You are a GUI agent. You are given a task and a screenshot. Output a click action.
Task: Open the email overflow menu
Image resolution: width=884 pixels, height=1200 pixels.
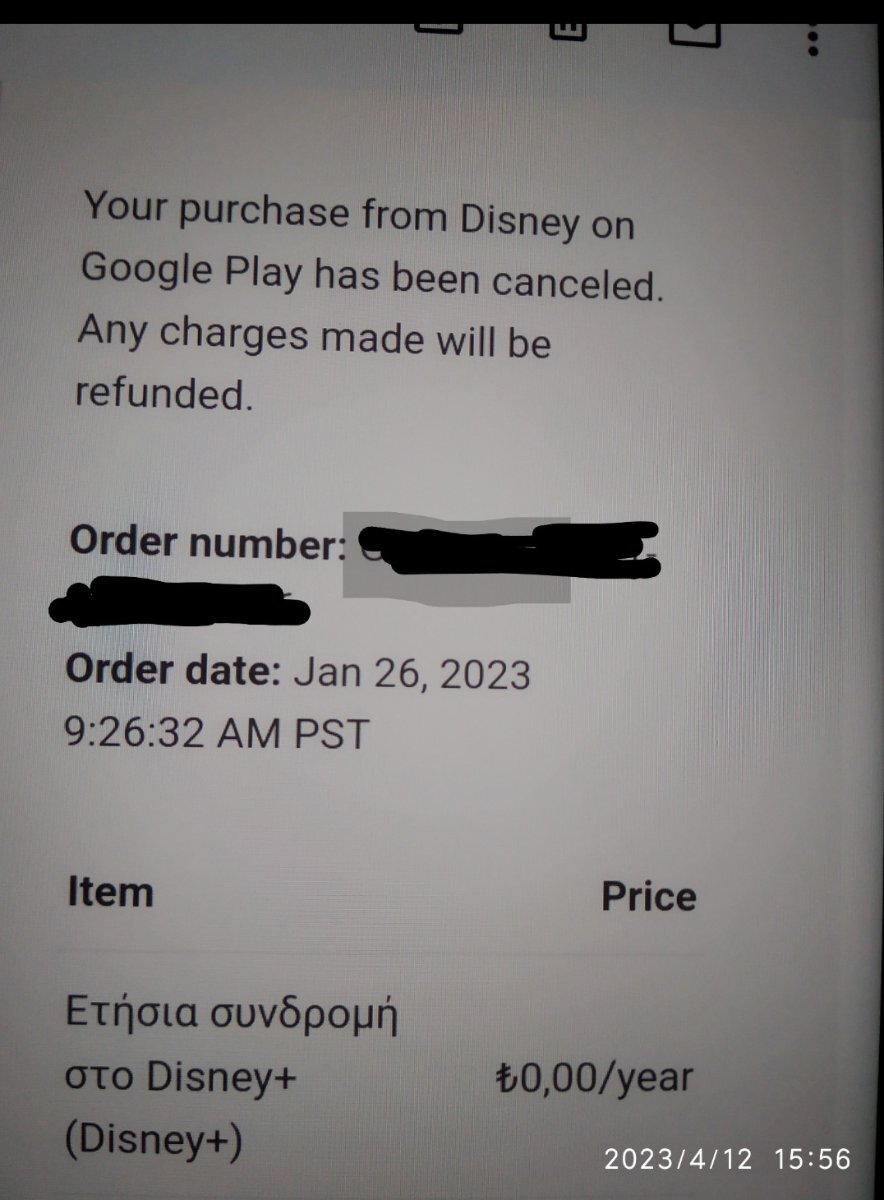pyautogui.click(x=814, y=38)
